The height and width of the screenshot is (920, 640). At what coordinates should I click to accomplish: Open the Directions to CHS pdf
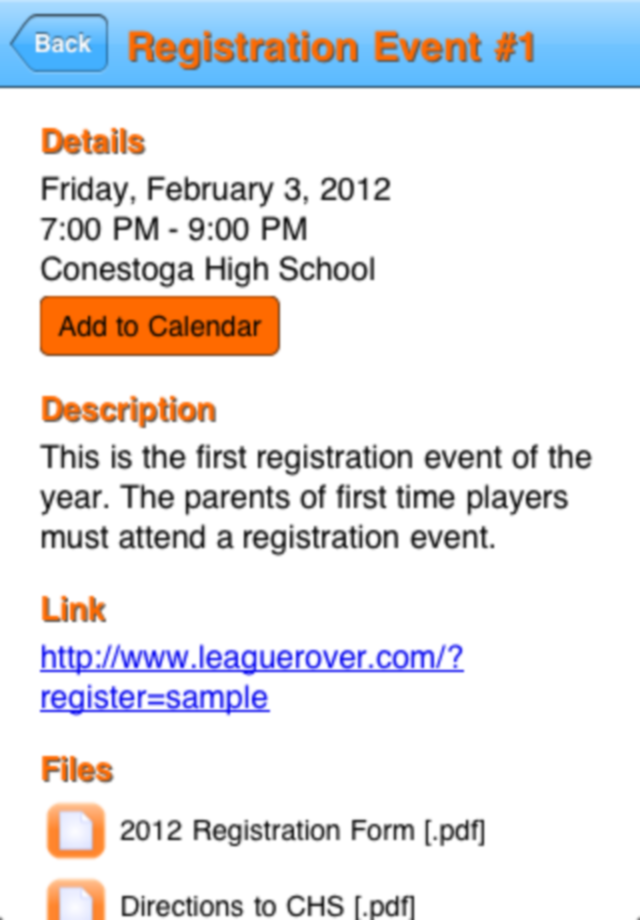pyautogui.click(x=266, y=905)
